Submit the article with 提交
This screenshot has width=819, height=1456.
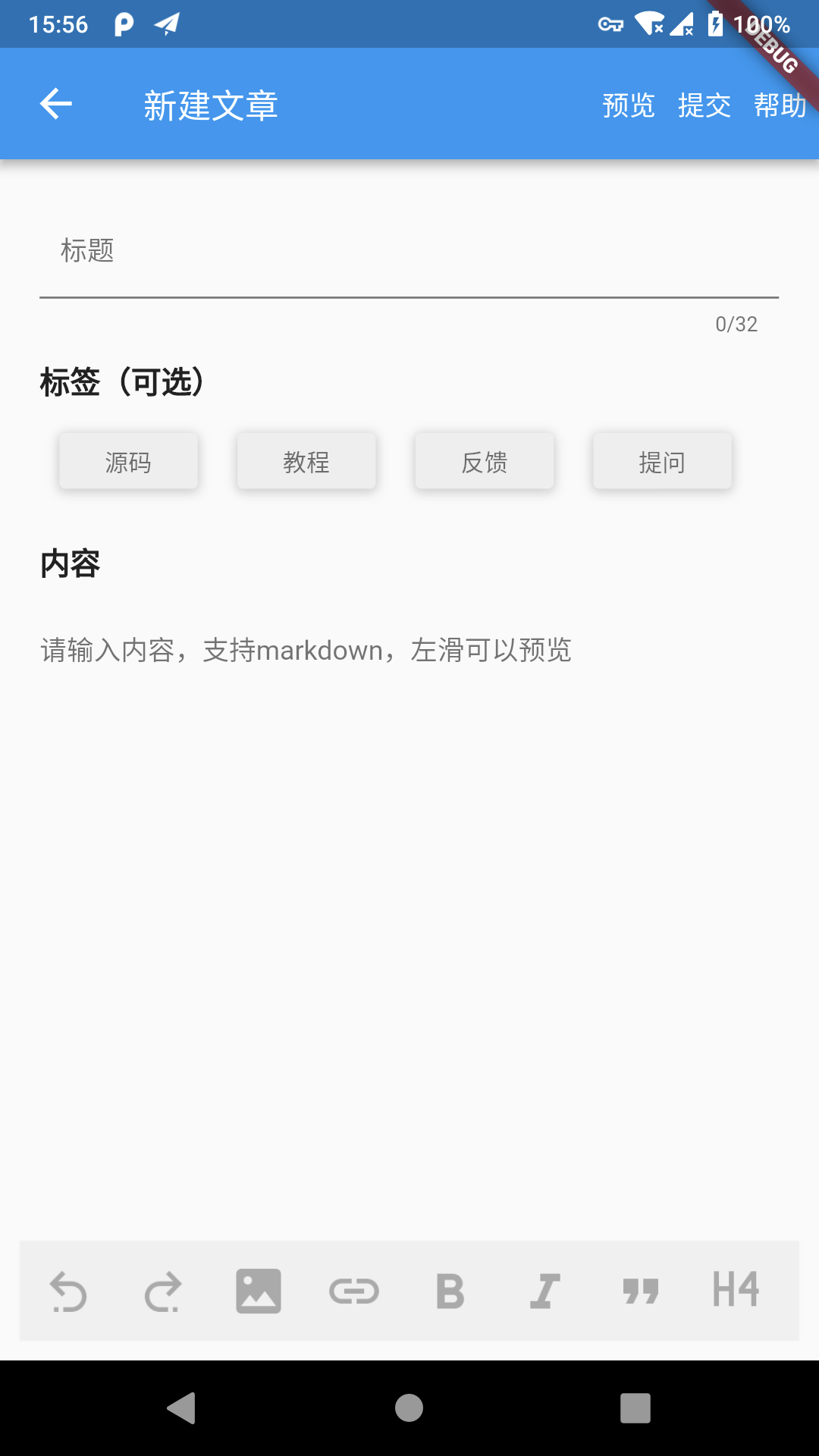coord(704,105)
